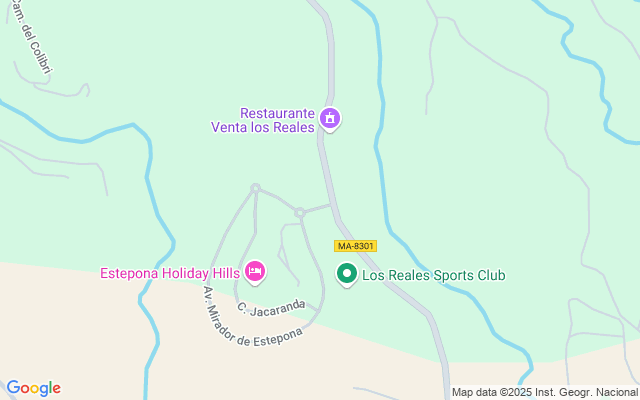This screenshot has height=400, width=640.
Task: Tap the Los Reales Sports Club pin
Action: pyautogui.click(x=347, y=274)
